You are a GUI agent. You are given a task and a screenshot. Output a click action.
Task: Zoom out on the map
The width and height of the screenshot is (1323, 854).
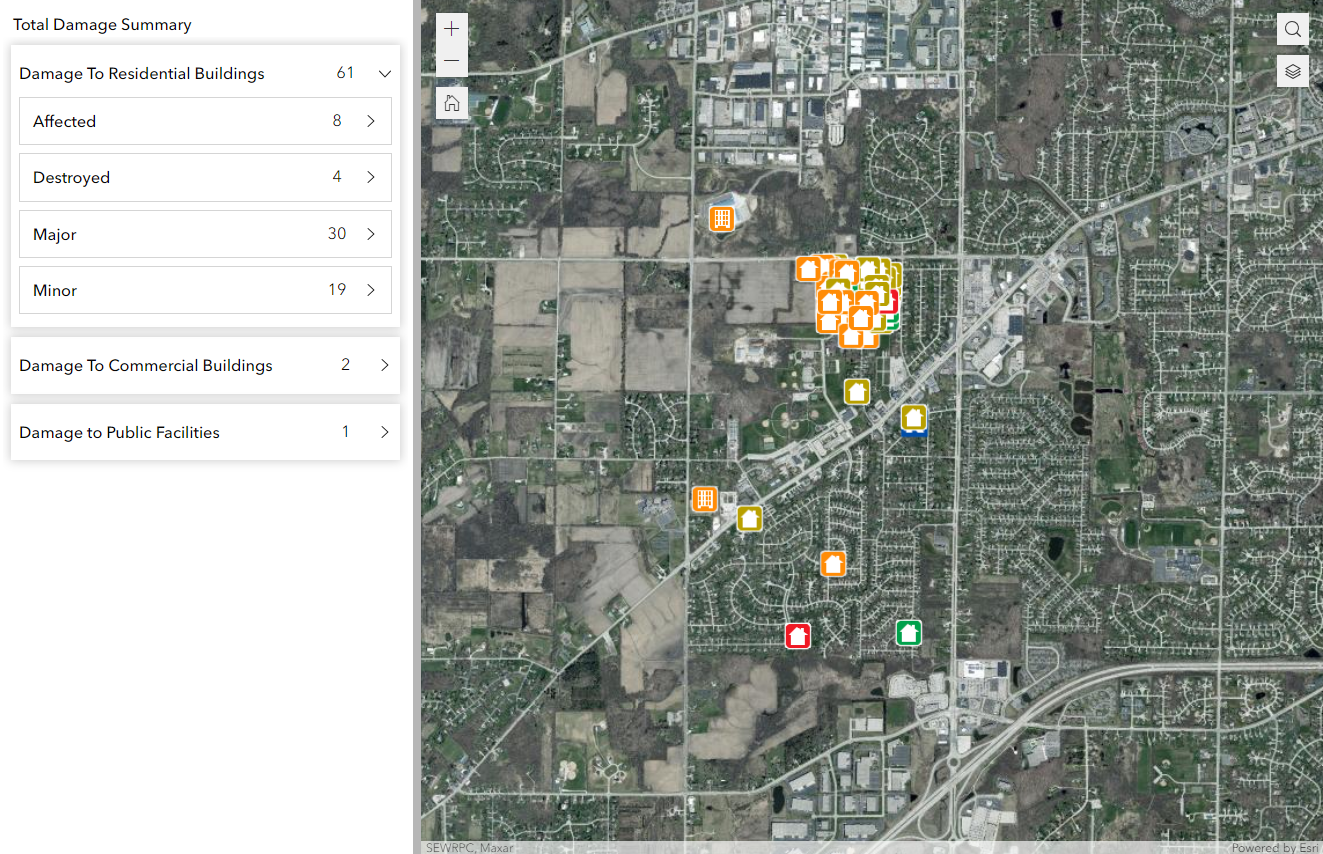[452, 61]
